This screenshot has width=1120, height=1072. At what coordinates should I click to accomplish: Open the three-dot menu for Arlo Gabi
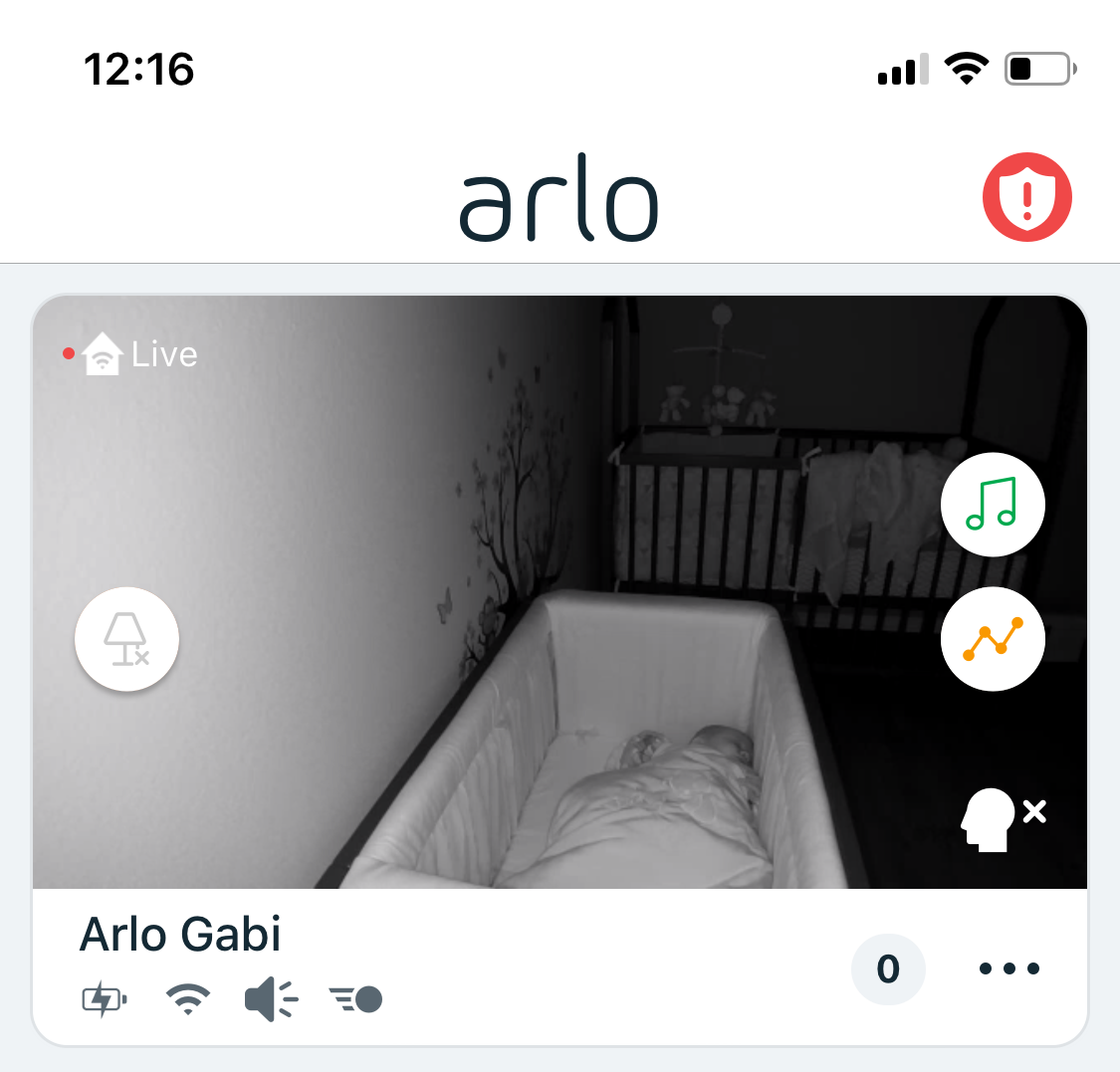1009,968
